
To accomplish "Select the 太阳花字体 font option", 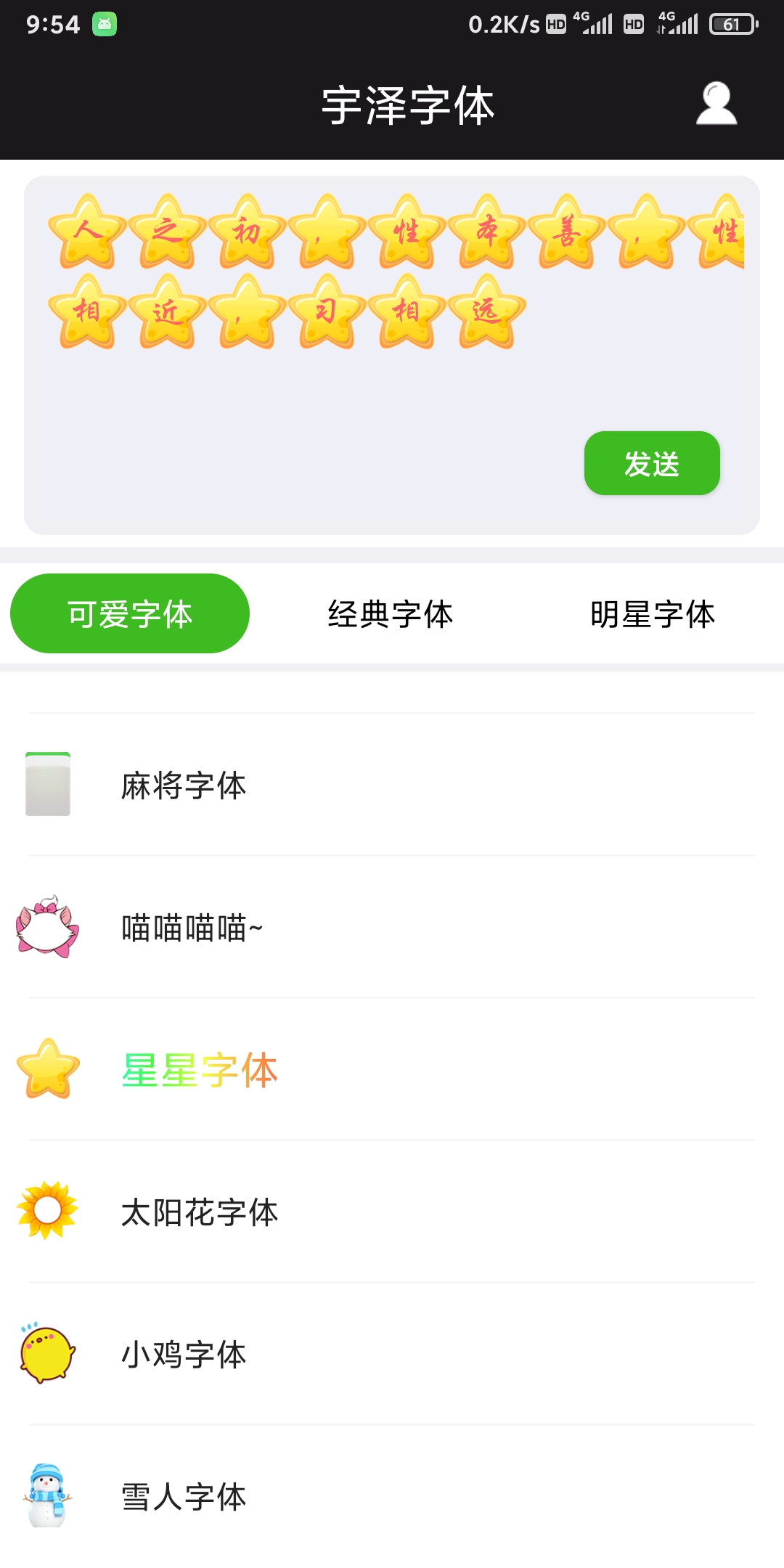I will pos(199,1212).
